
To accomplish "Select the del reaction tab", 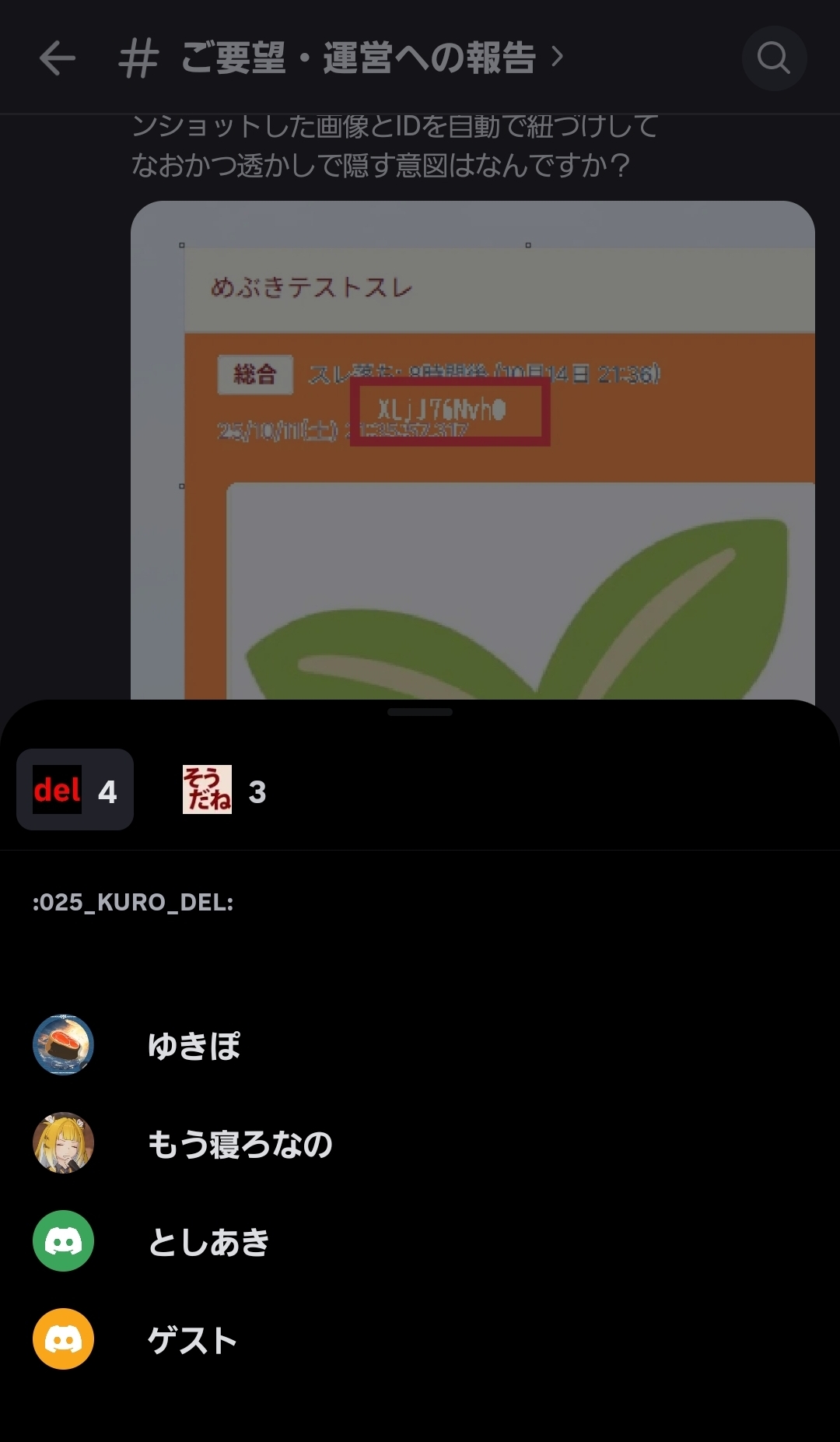I will 75,791.
